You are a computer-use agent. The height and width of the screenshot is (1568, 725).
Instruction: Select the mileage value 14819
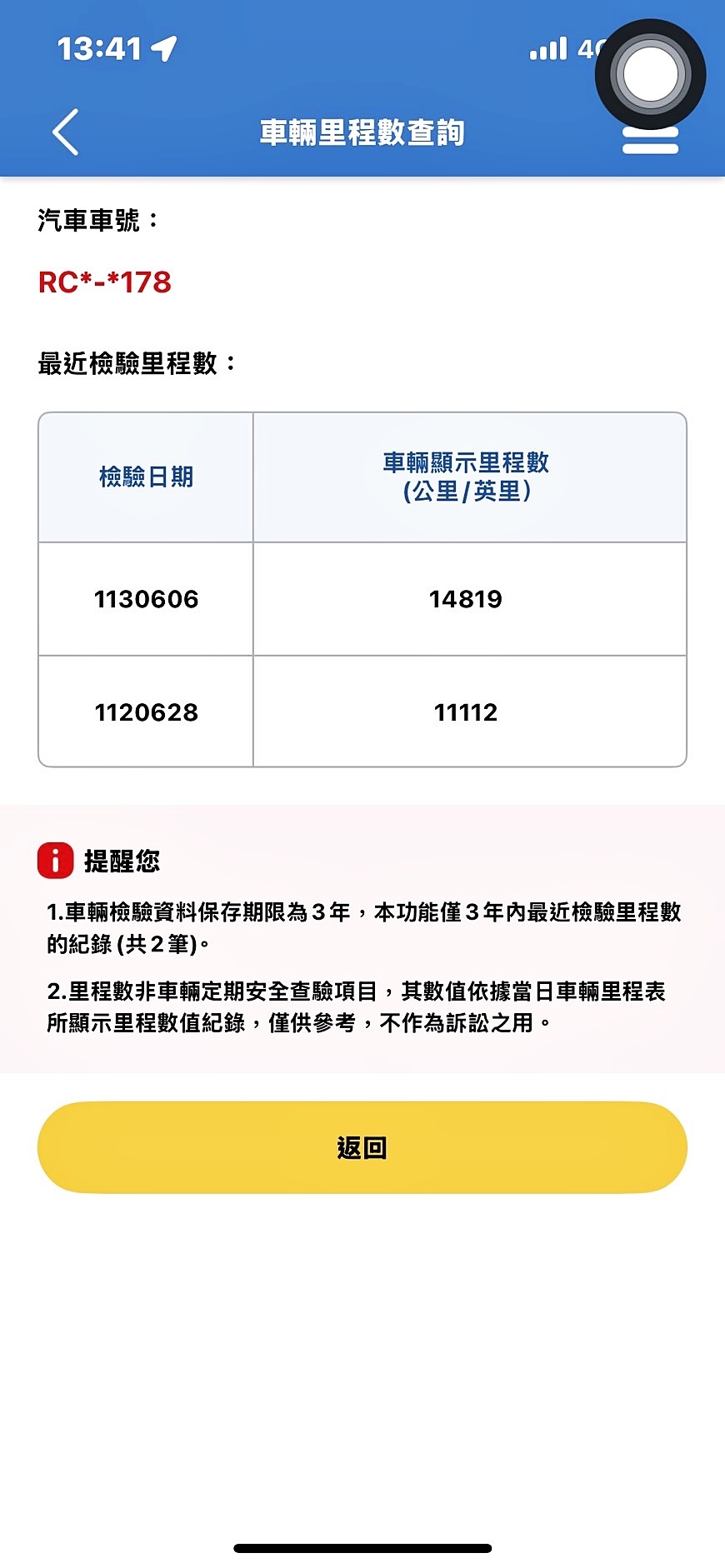tap(466, 598)
